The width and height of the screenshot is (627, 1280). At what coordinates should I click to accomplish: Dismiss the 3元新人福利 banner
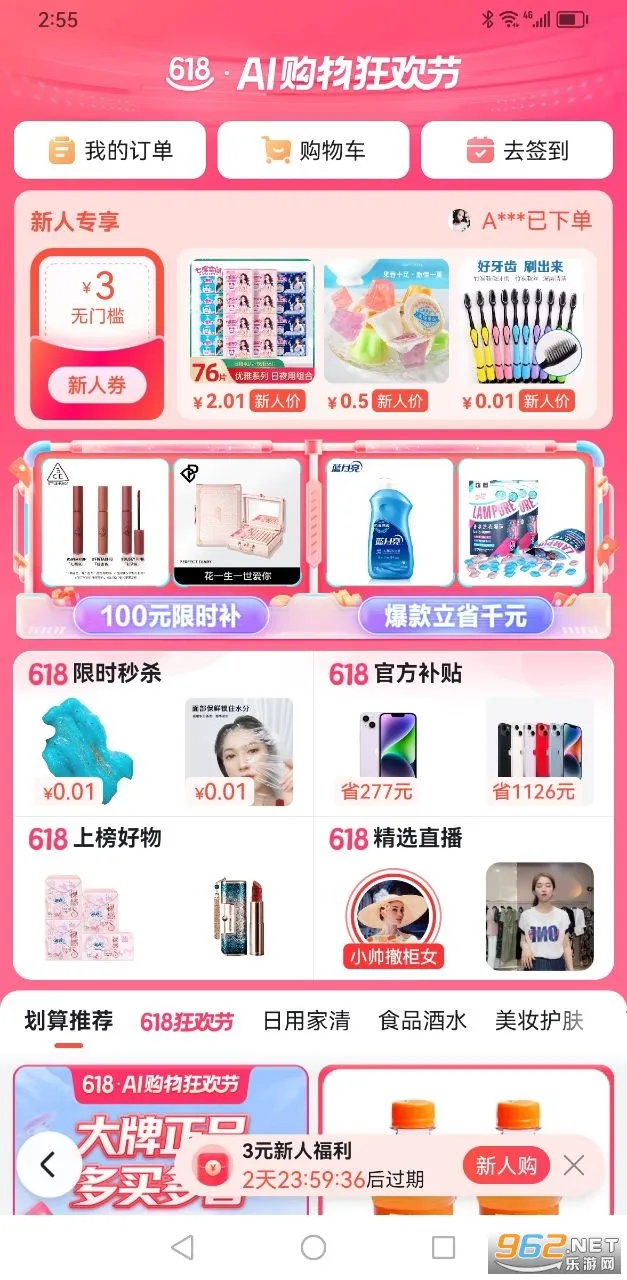click(573, 1165)
